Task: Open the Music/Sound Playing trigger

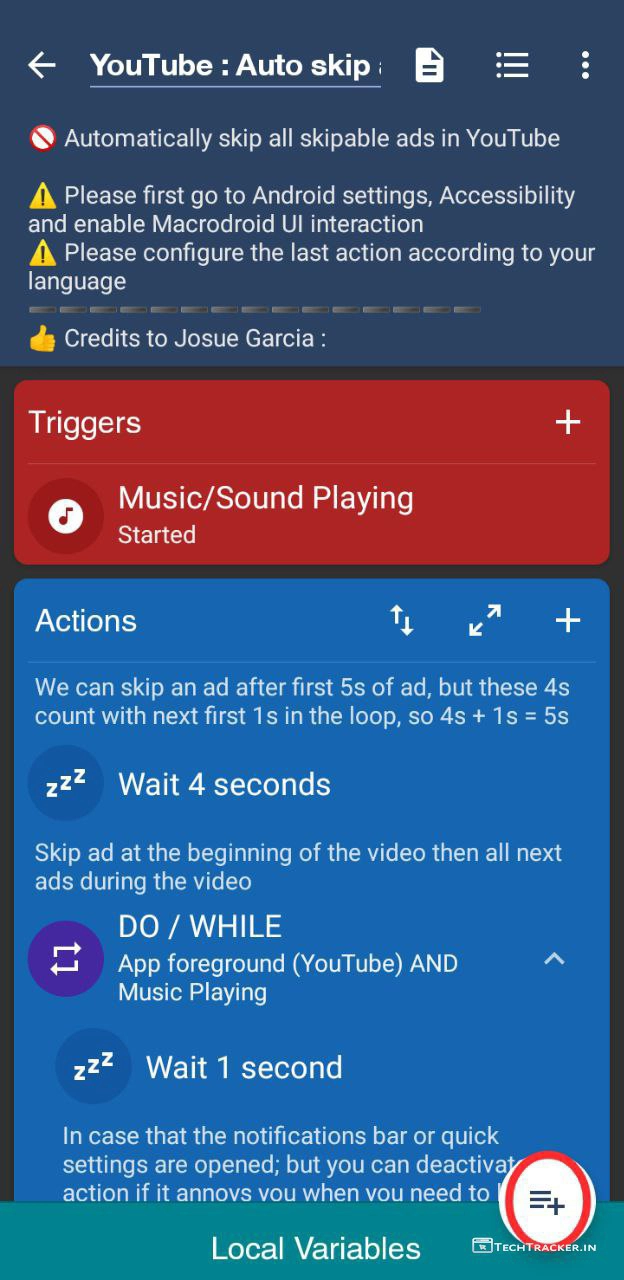Action: click(x=265, y=514)
